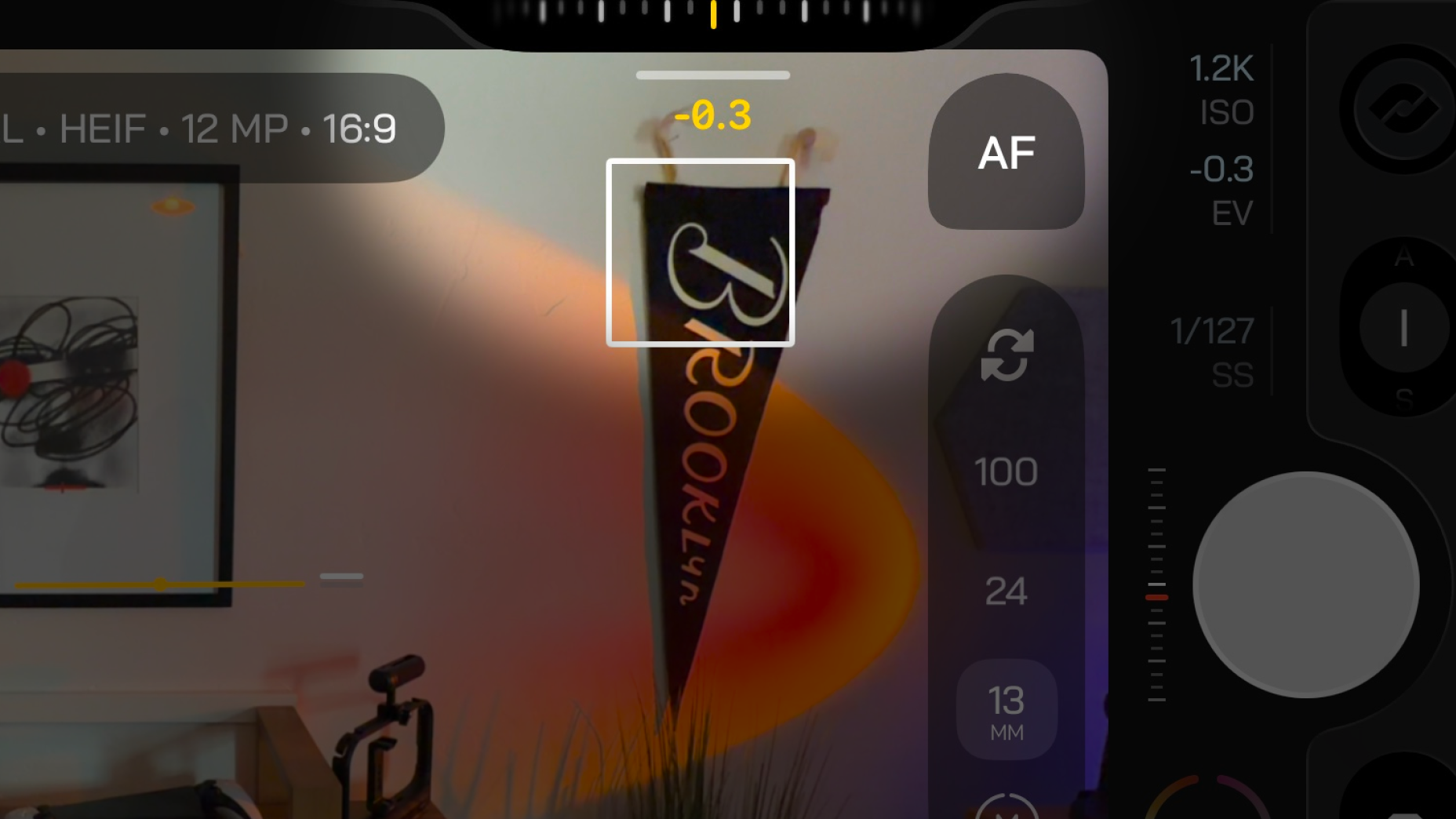Switch to the 24 mm lens
Viewport: 1456px width, 819px height.
pyautogui.click(x=1006, y=591)
